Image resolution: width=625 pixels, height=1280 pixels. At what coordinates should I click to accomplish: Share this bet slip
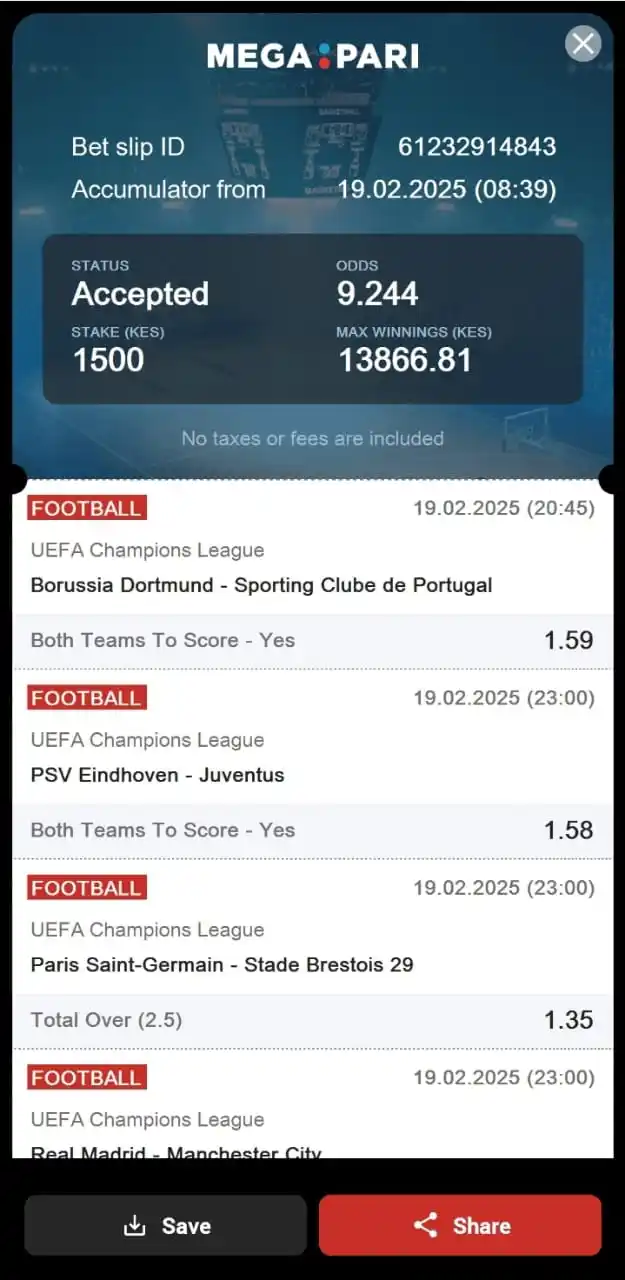(x=460, y=1225)
